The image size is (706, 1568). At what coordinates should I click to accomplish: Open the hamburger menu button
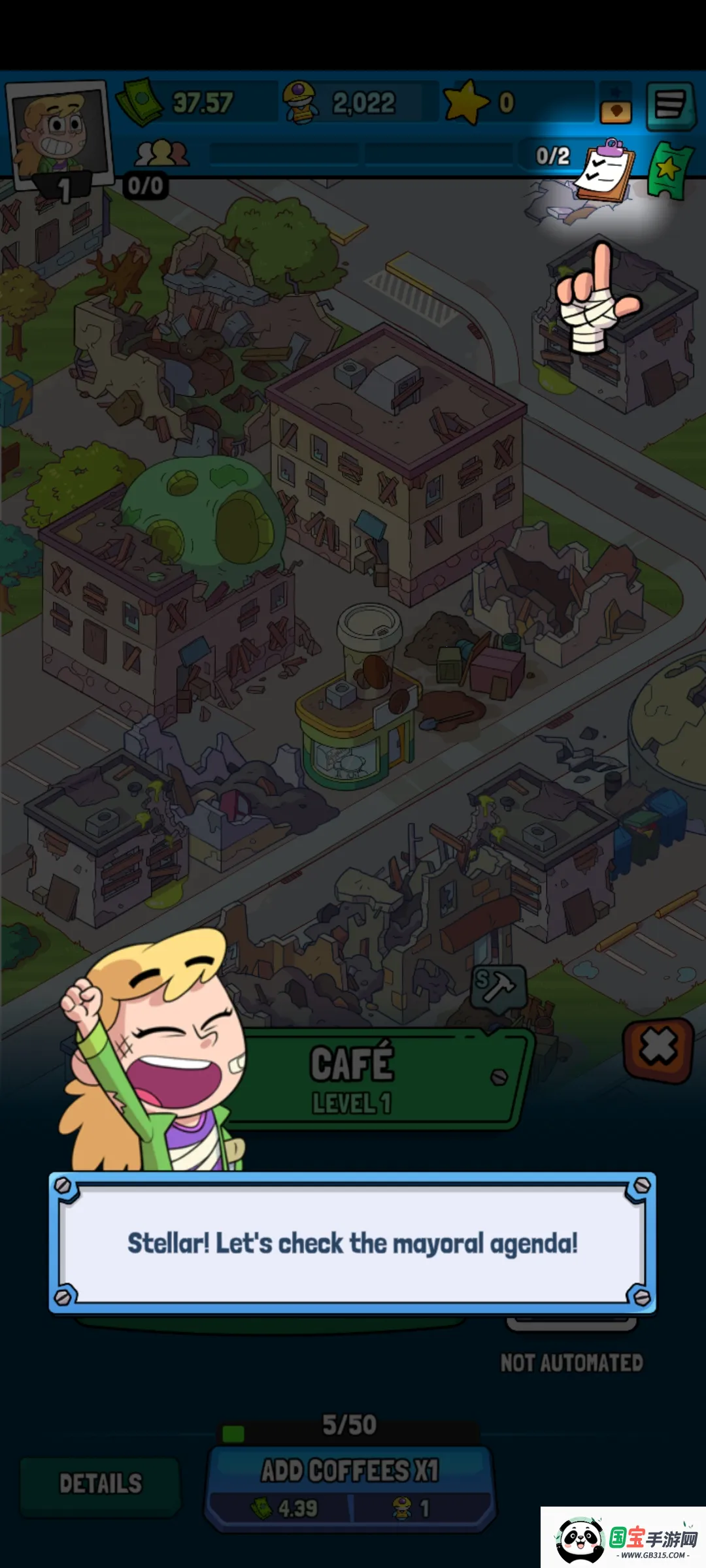(669, 105)
